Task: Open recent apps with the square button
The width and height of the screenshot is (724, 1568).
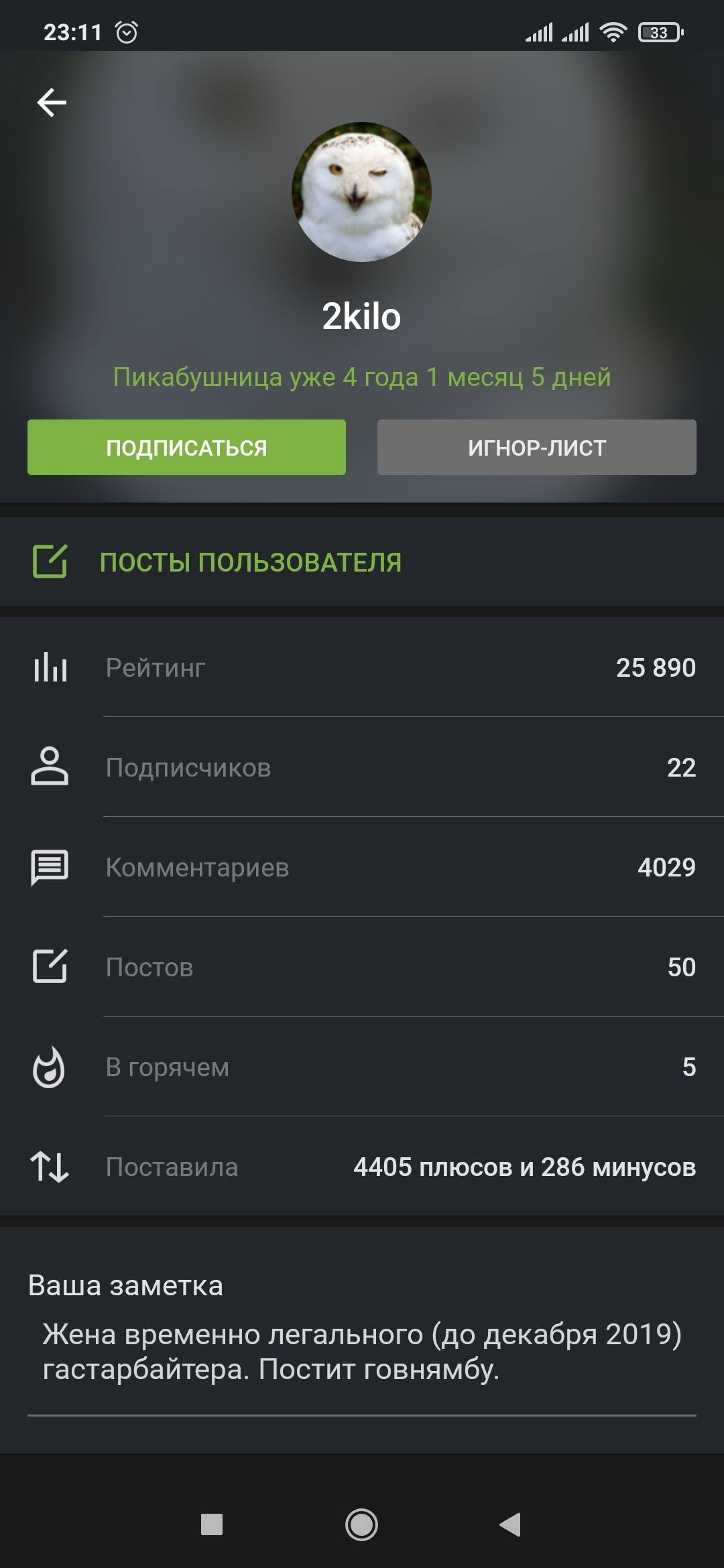Action: [x=212, y=1525]
